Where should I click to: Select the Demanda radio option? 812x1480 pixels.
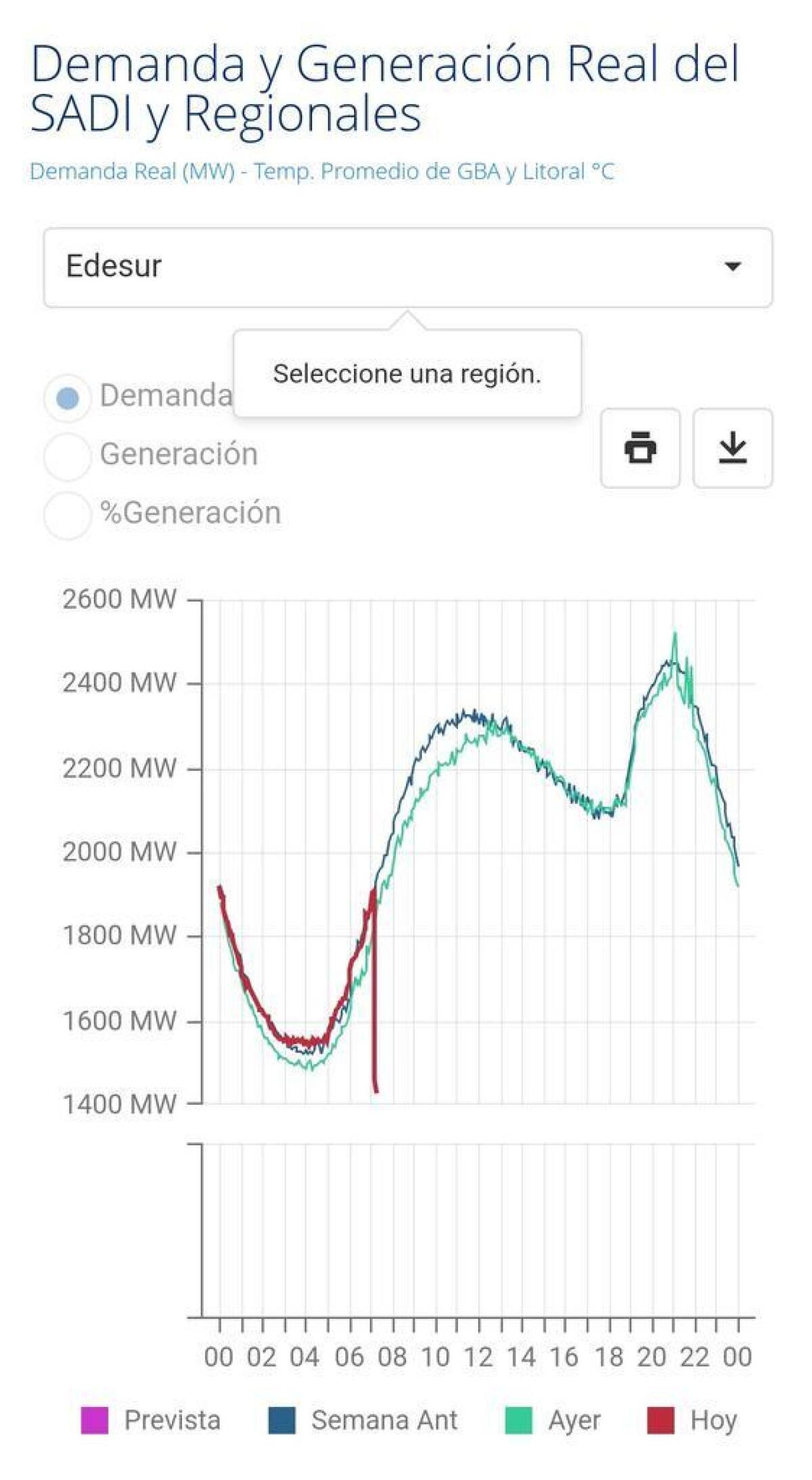coord(68,398)
